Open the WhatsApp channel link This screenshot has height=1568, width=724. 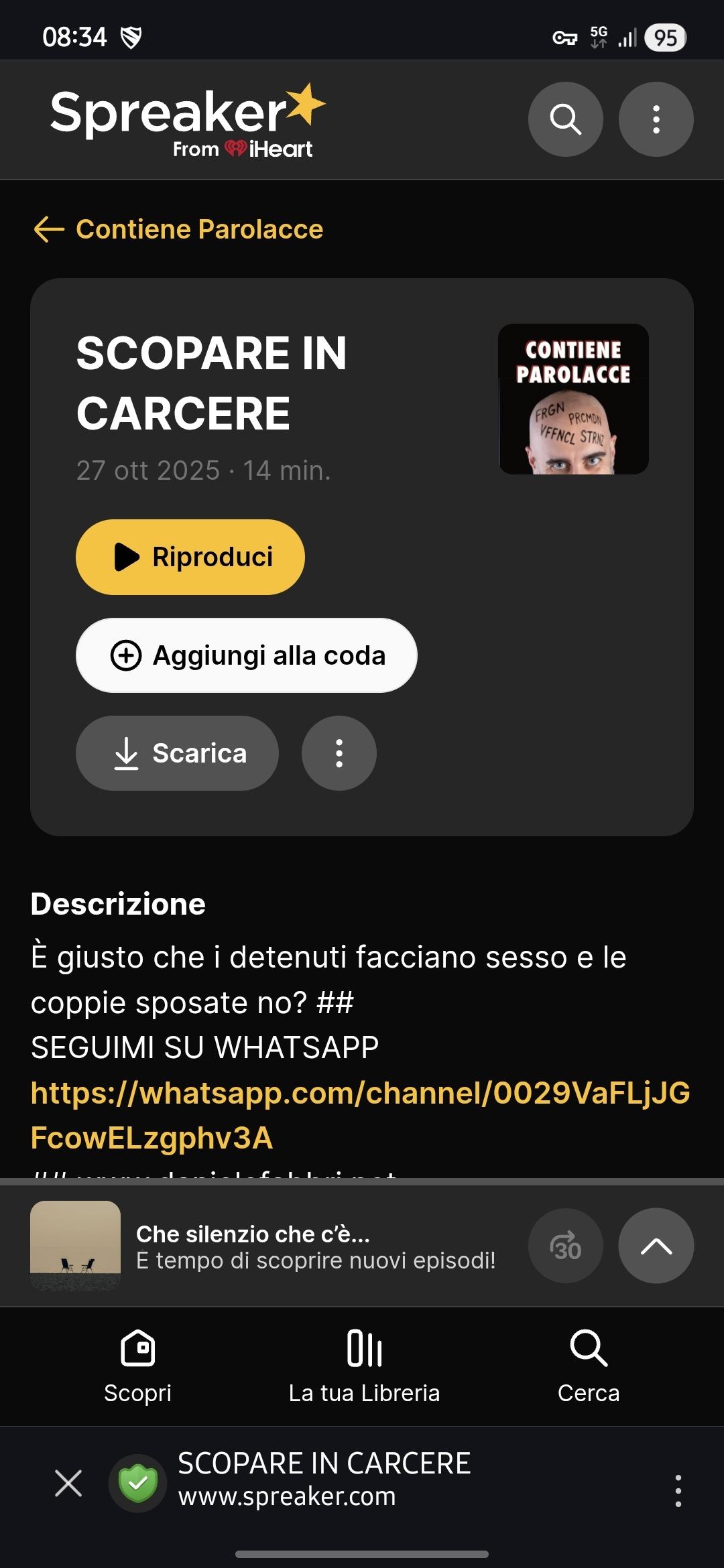(x=359, y=1115)
